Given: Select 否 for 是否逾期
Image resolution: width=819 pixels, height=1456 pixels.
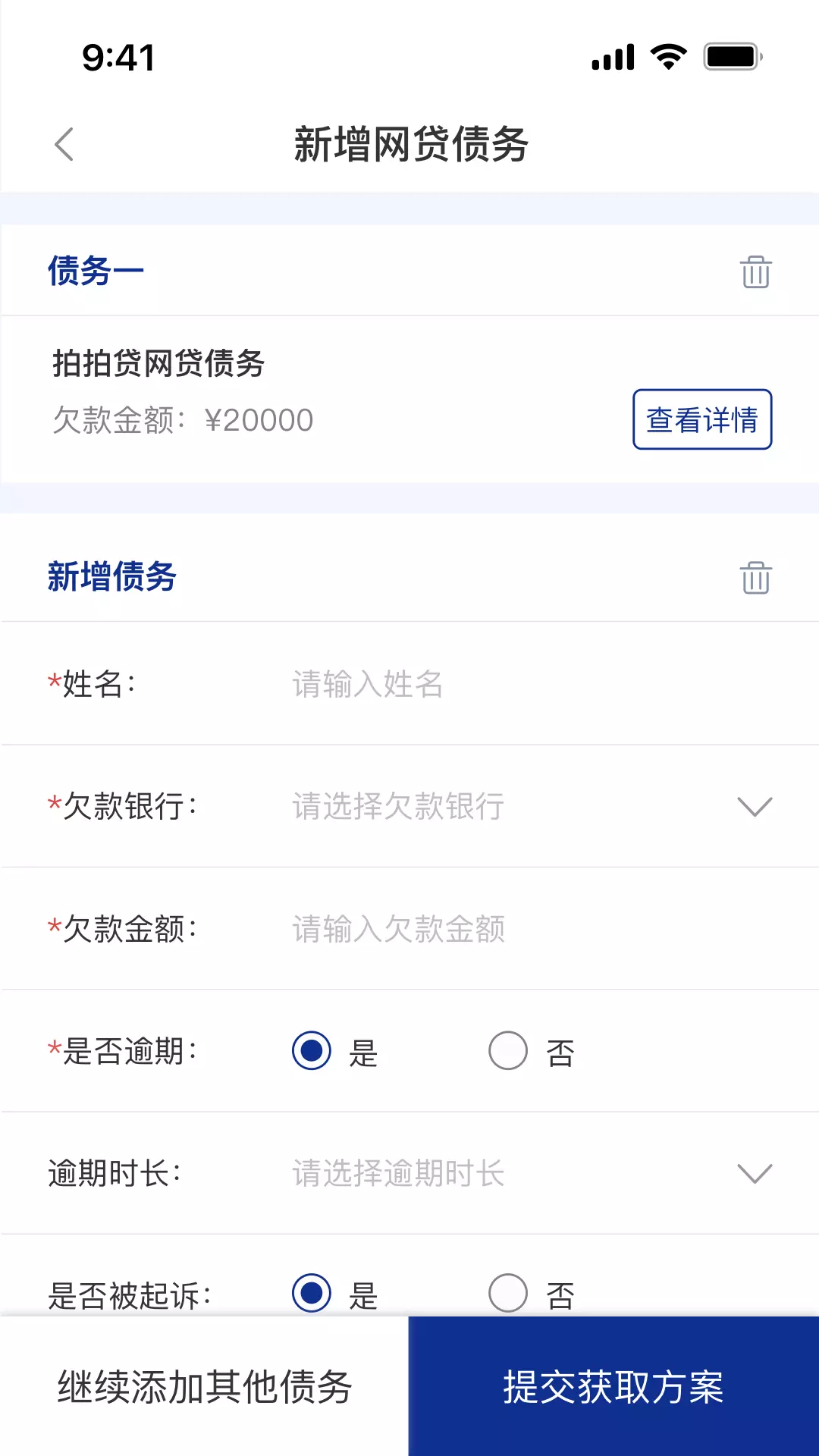Looking at the screenshot, I should [x=508, y=1051].
